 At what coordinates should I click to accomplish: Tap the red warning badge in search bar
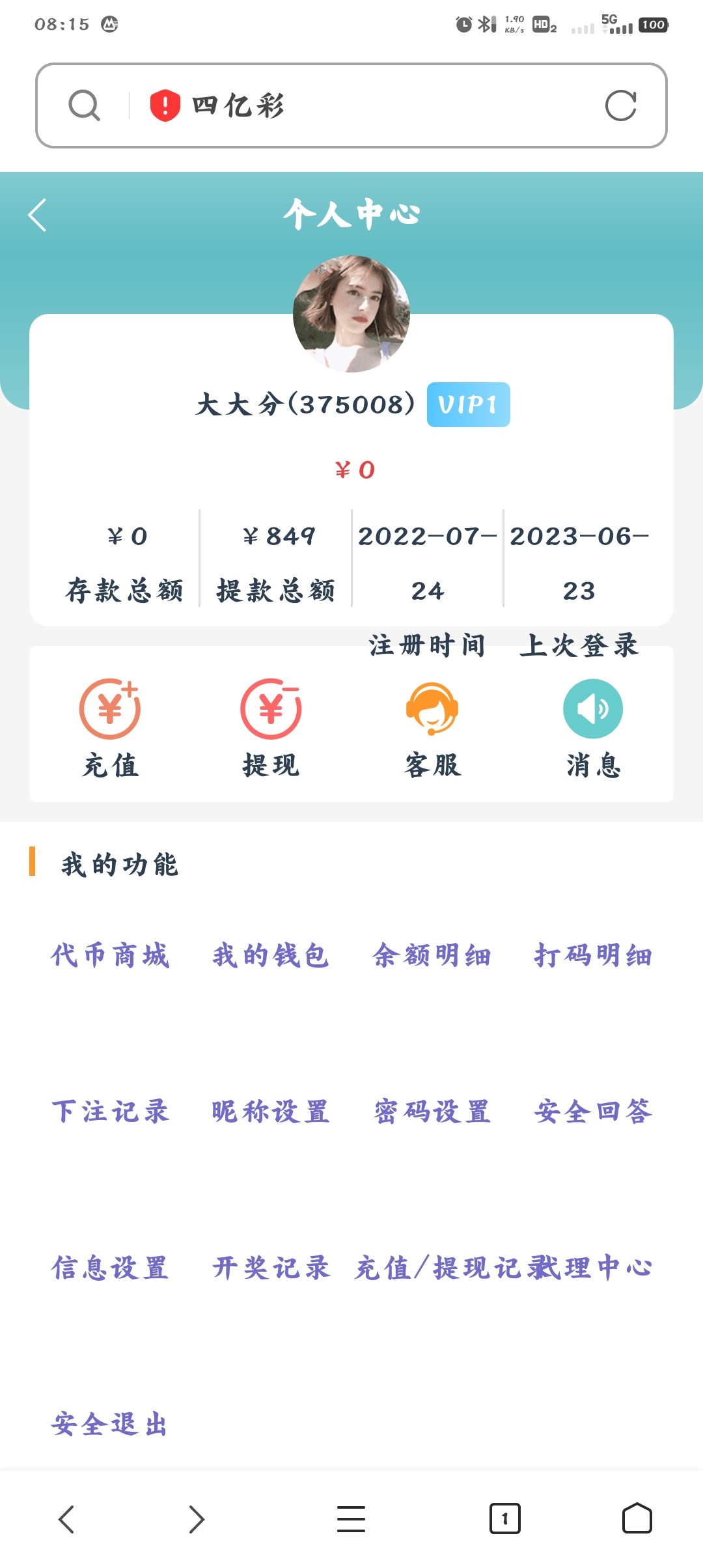(165, 106)
